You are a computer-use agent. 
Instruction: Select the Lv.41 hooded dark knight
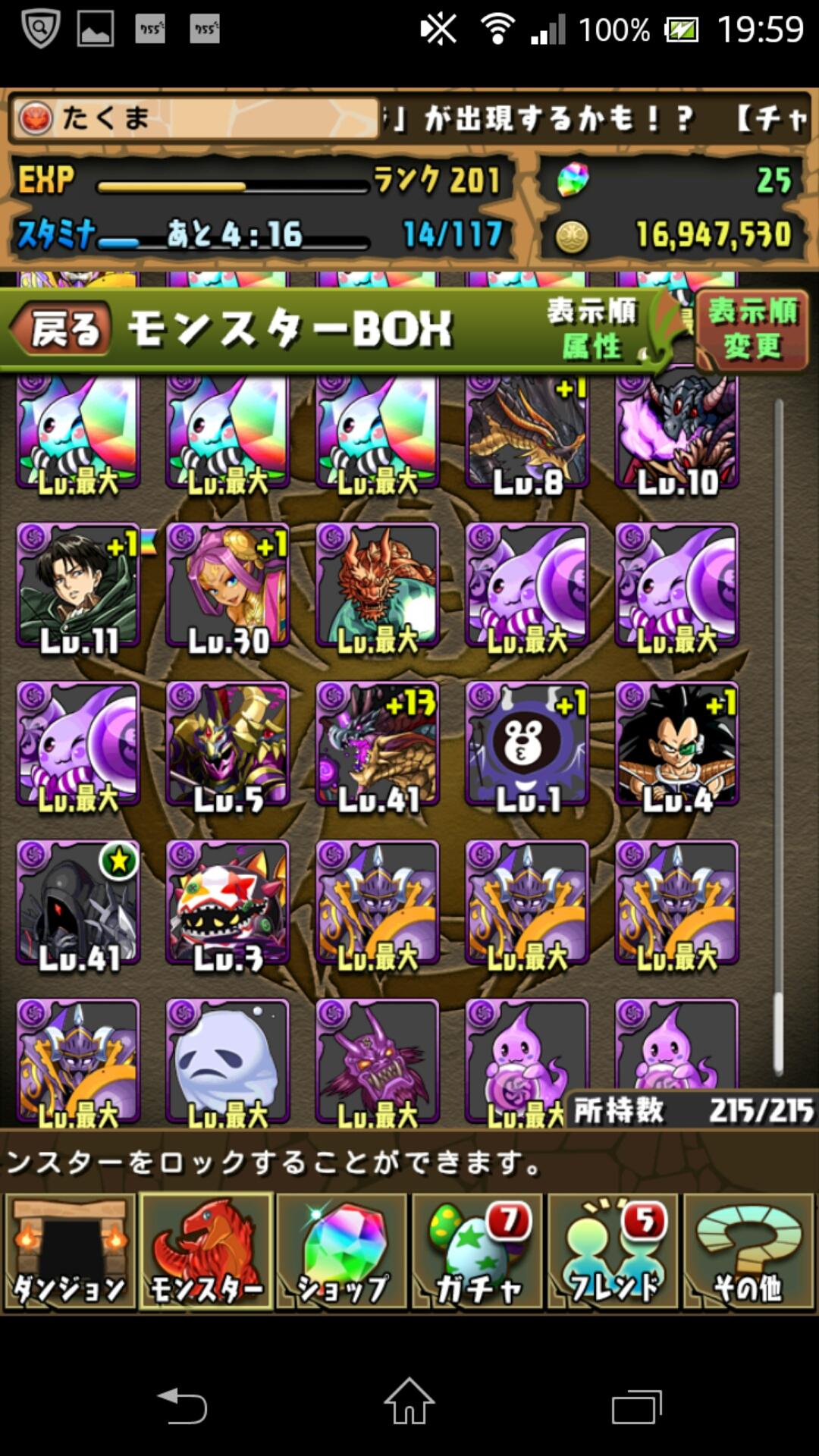tap(78, 903)
